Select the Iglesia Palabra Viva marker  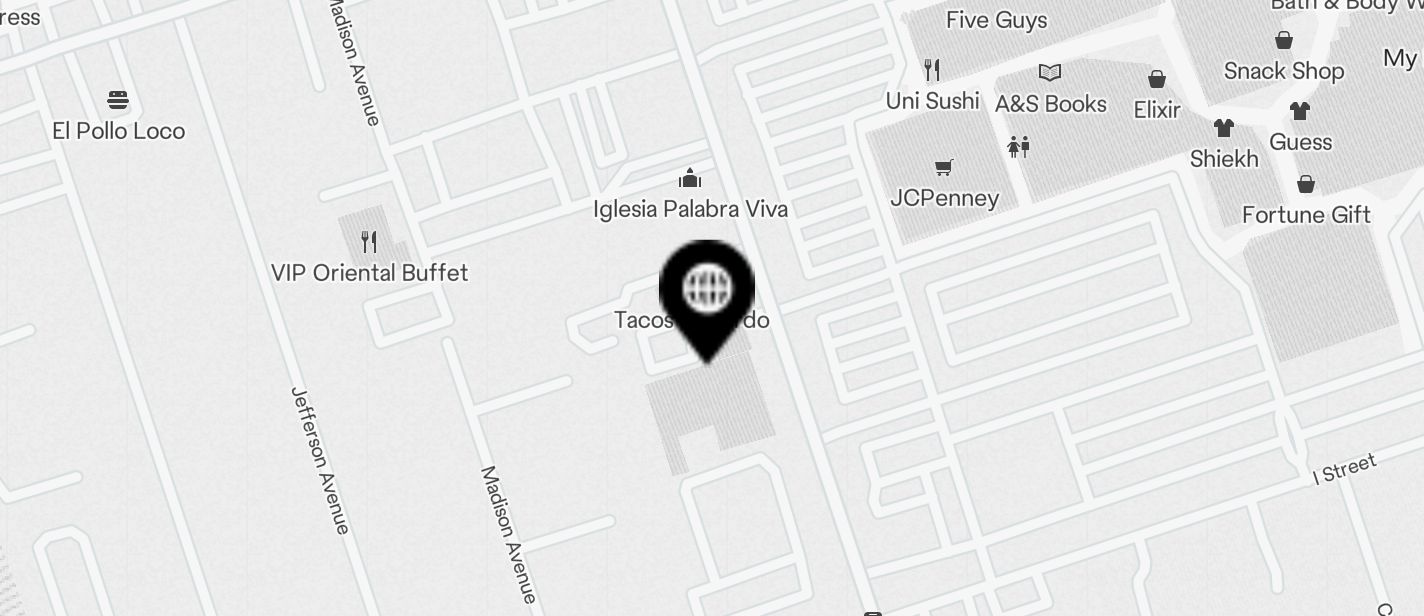tap(689, 179)
